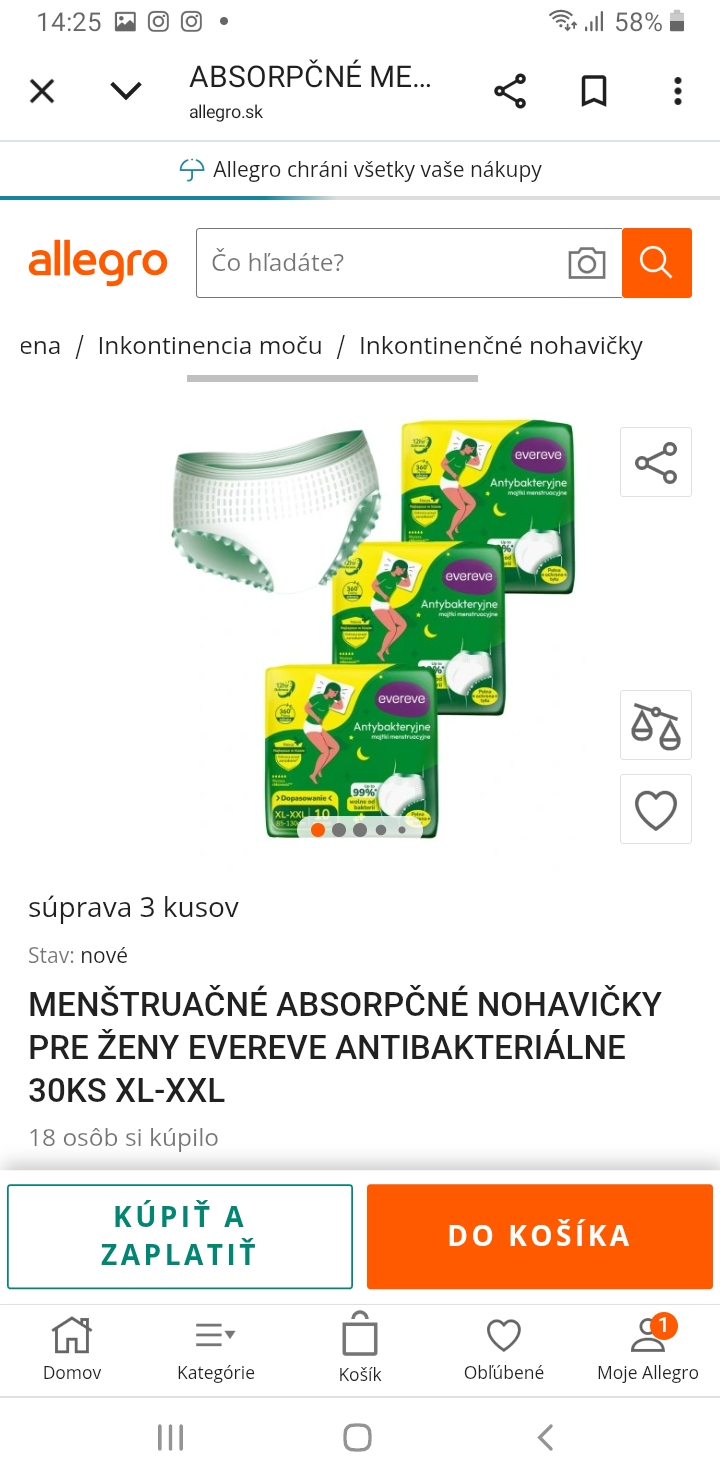This screenshot has height=1480, width=720.
Task: Switch to the Obľúbené tab
Action: [x=504, y=1348]
